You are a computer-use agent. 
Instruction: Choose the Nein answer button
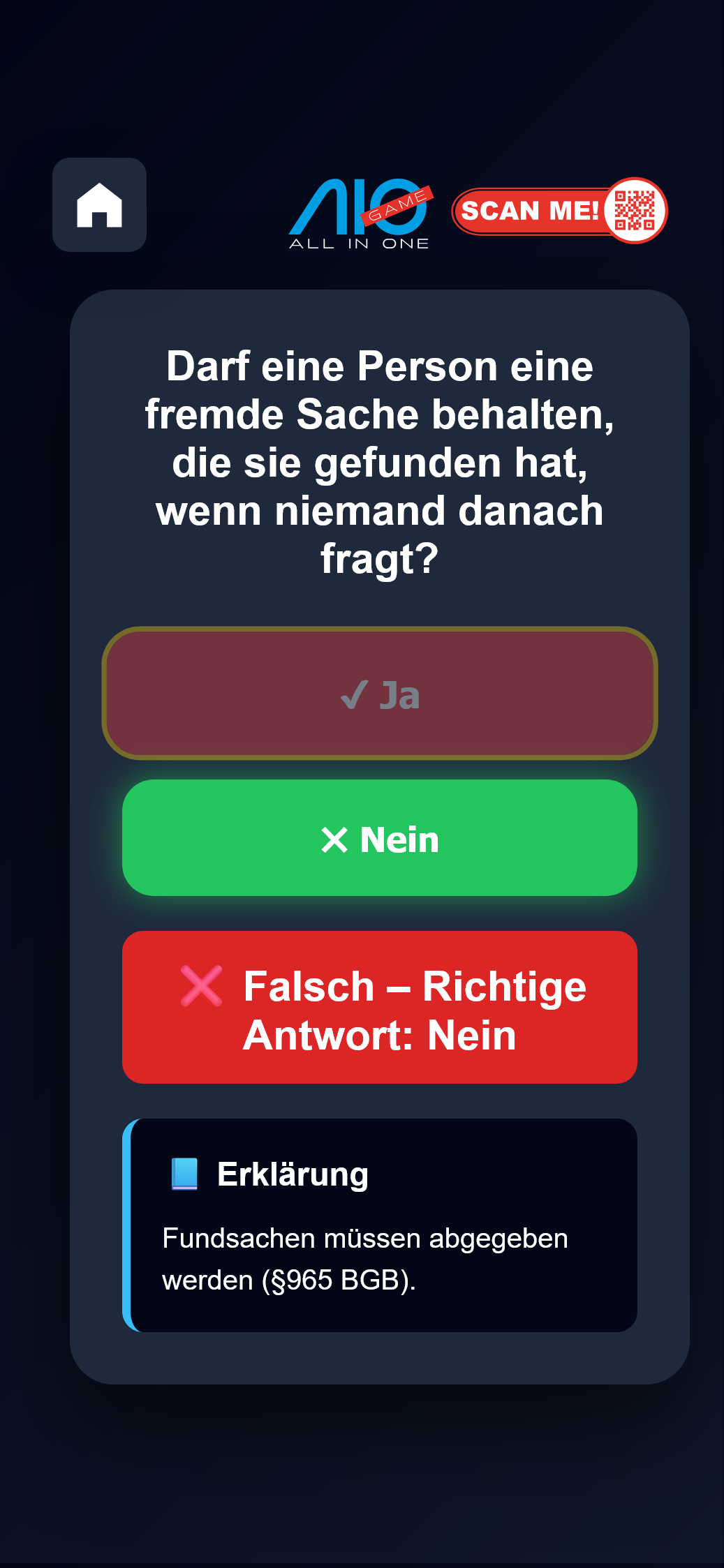pos(380,837)
